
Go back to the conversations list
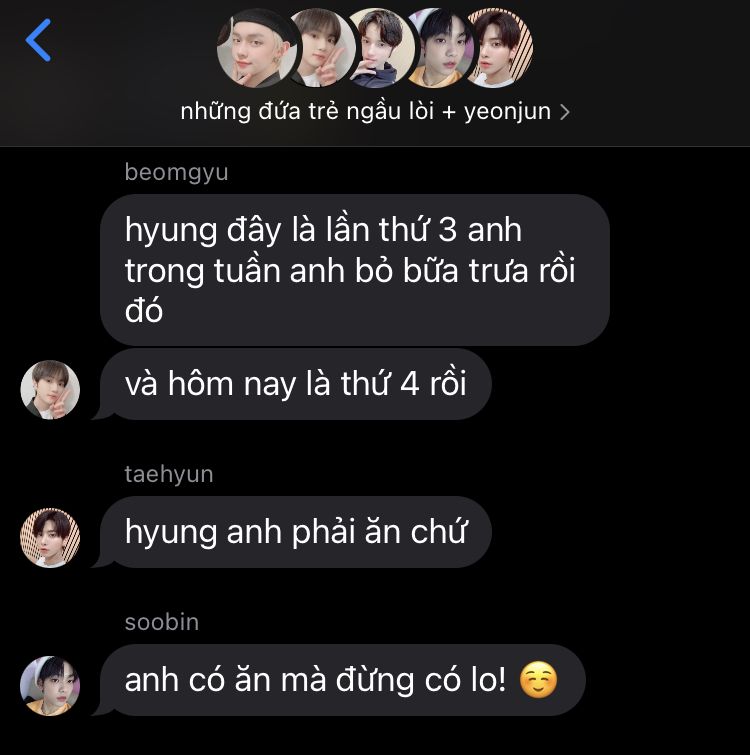(x=38, y=40)
